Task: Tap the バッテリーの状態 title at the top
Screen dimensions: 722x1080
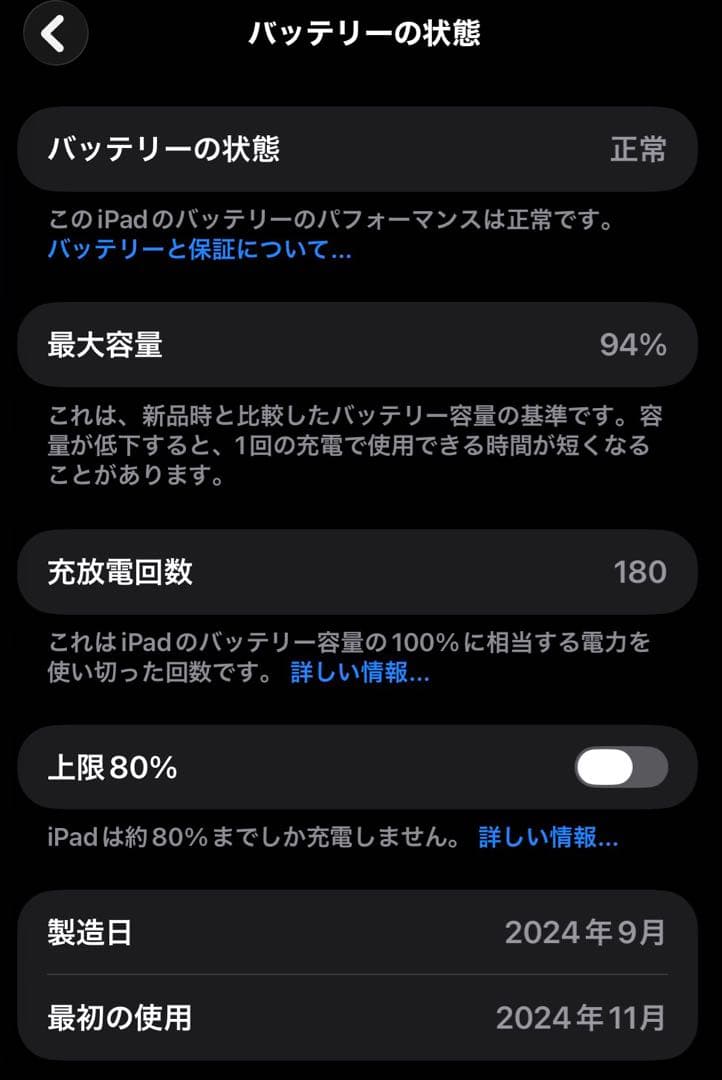Action: [x=366, y=32]
